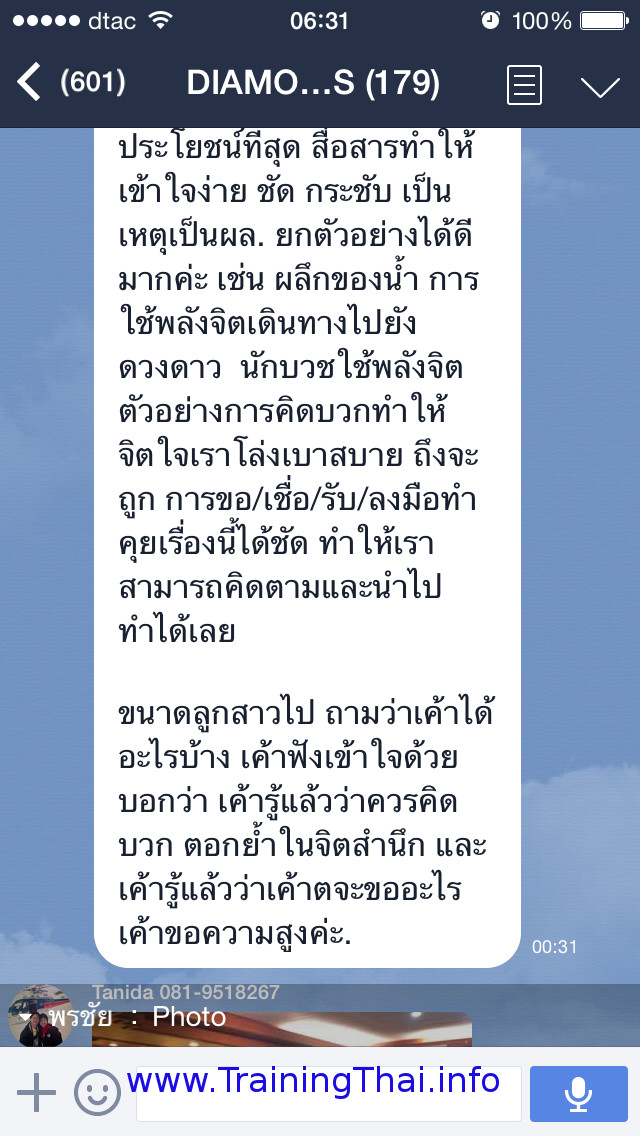This screenshot has height=1136, width=640.
Task: Open the notes icon in the header
Action: (x=523, y=85)
